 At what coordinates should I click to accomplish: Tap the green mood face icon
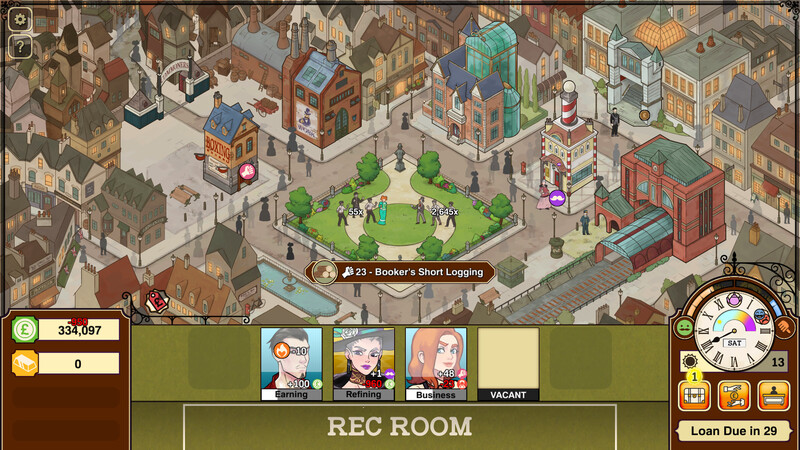(684, 327)
